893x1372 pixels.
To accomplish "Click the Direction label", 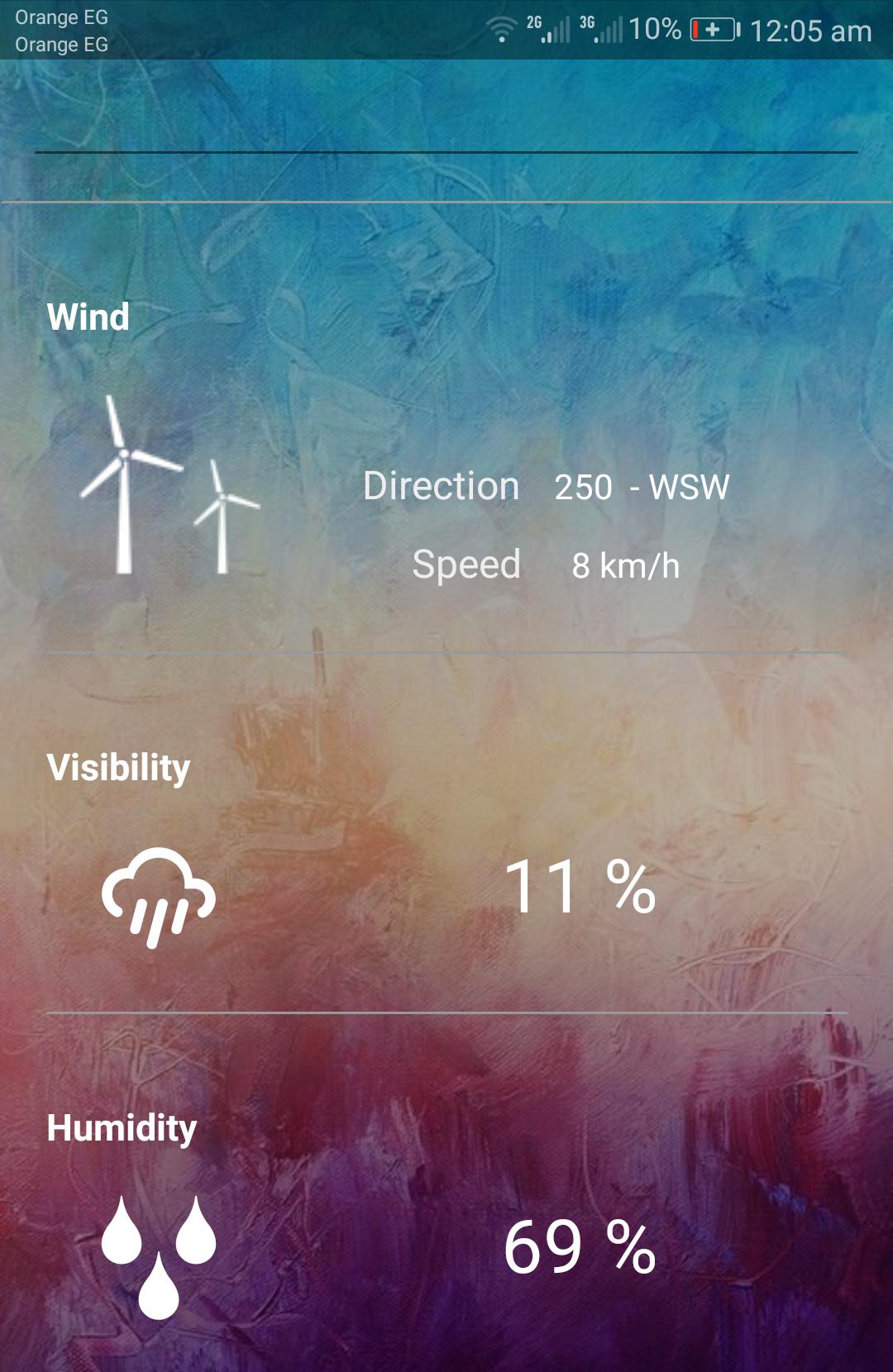I will pos(441,486).
